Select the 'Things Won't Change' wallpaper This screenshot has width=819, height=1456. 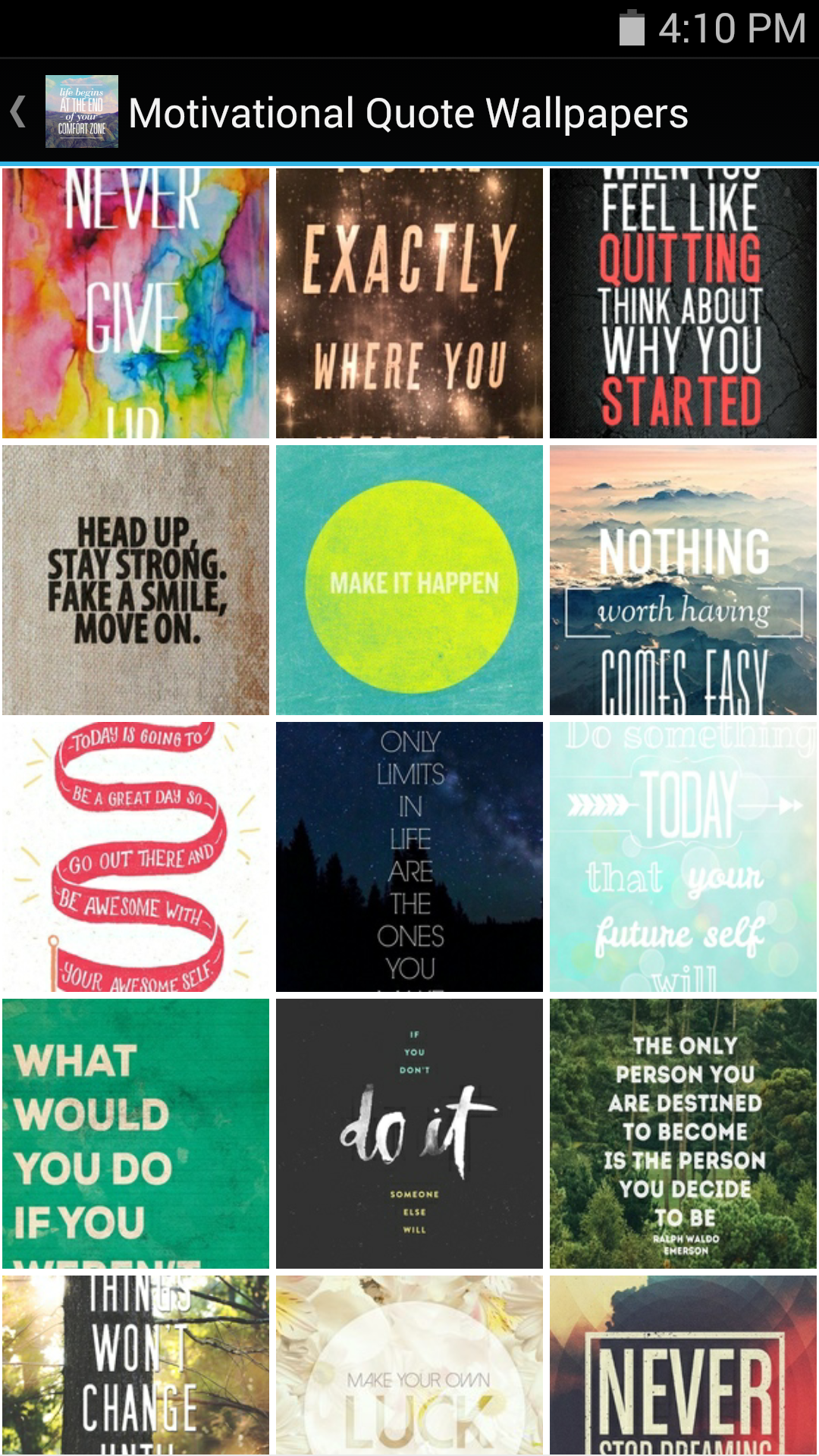pos(136,1365)
